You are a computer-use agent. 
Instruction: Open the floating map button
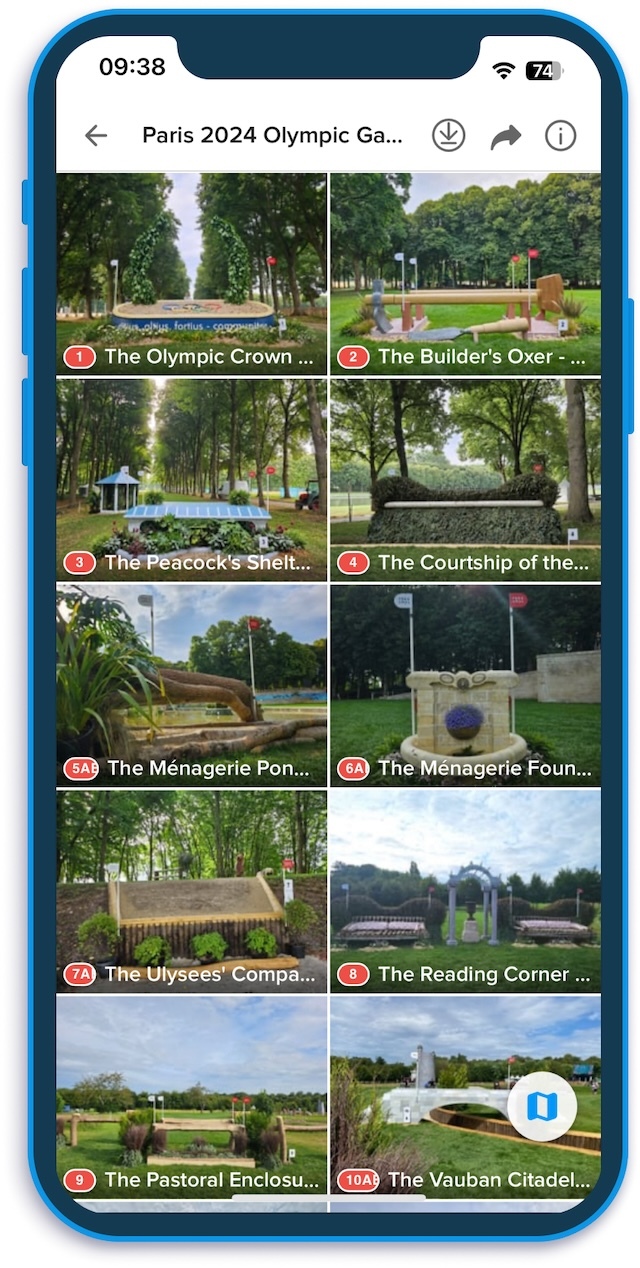pos(542,1106)
